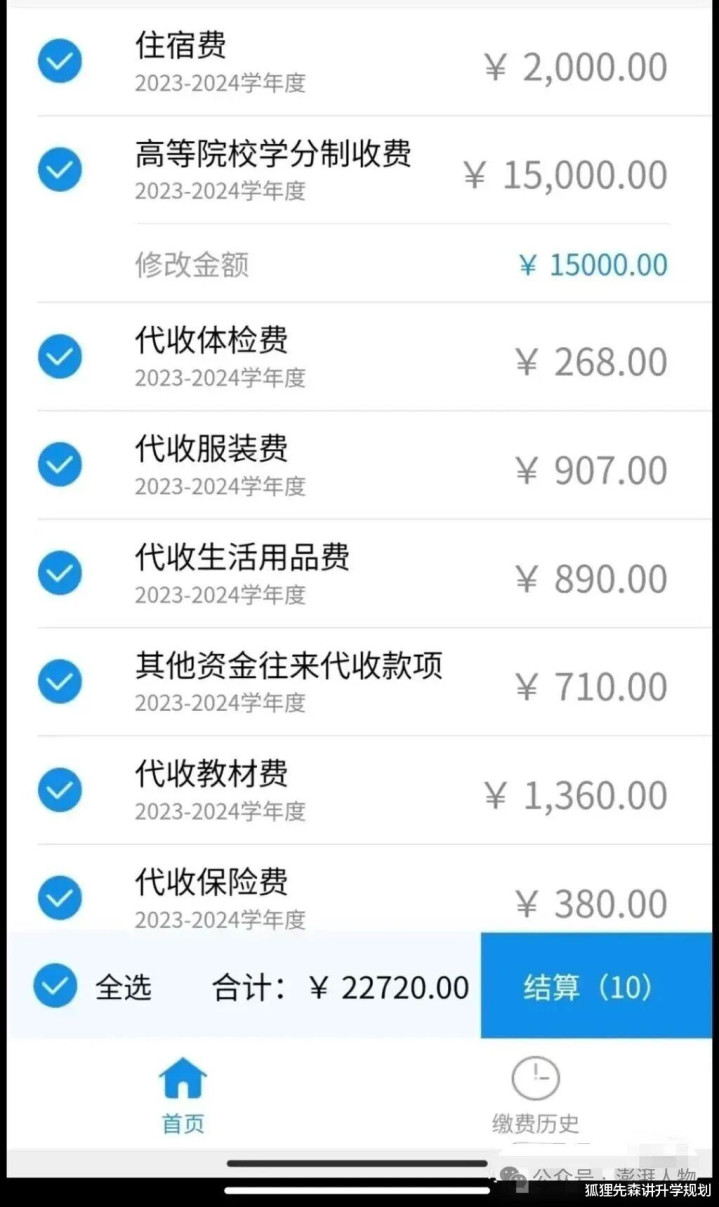Uncheck 其他资金往来代收款项
This screenshot has width=719, height=1207.
point(60,681)
